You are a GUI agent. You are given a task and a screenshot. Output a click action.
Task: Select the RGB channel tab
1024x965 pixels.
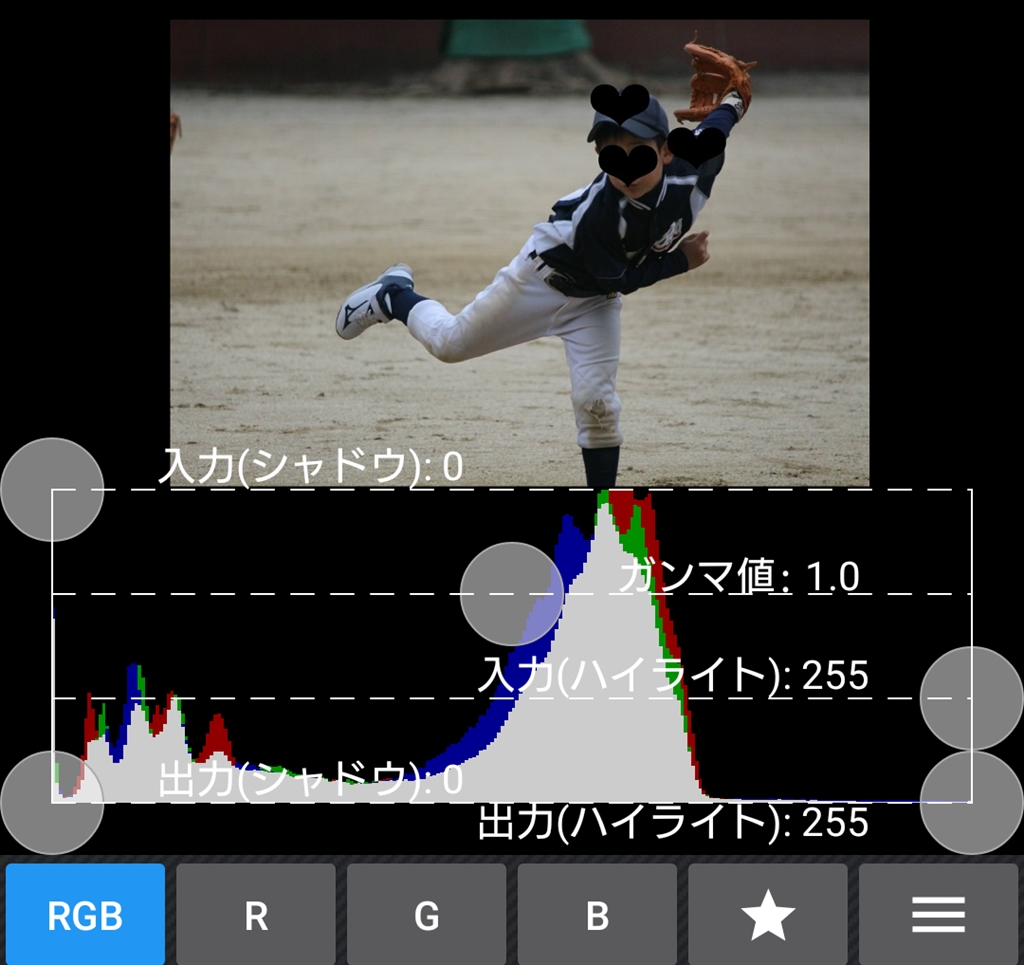[x=85, y=914]
